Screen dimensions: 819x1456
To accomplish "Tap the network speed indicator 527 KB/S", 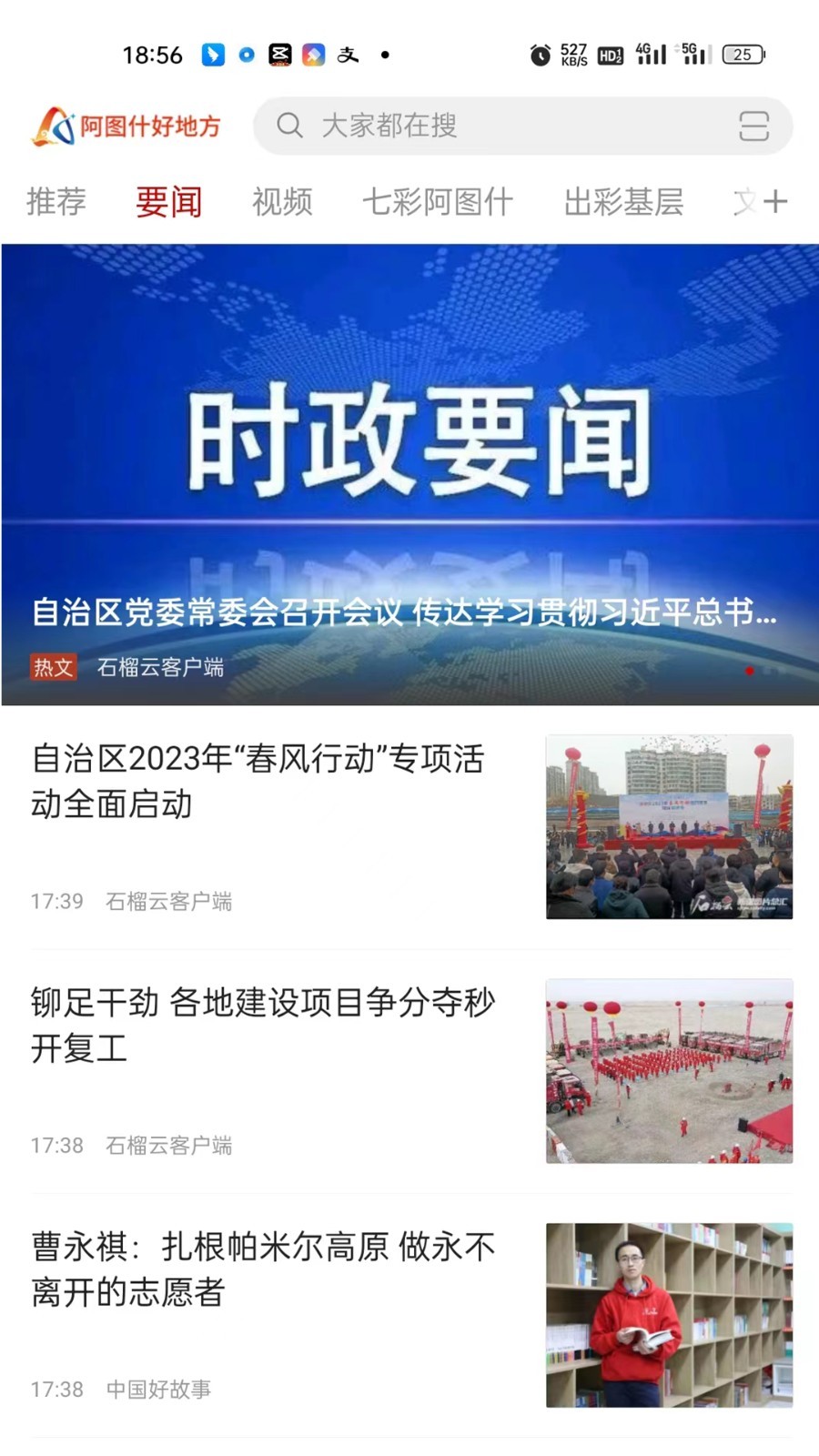I will [573, 55].
